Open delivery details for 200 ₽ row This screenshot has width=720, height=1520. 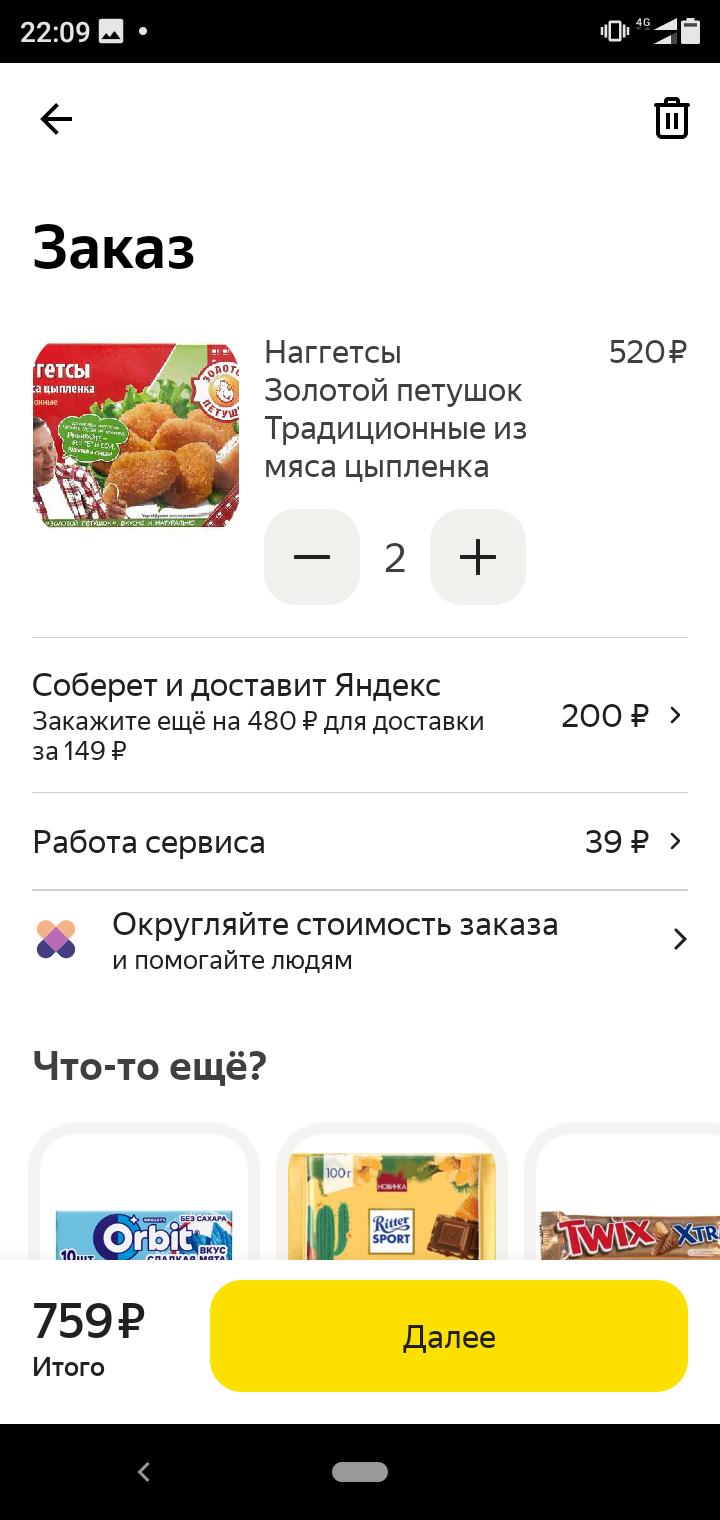tap(360, 715)
